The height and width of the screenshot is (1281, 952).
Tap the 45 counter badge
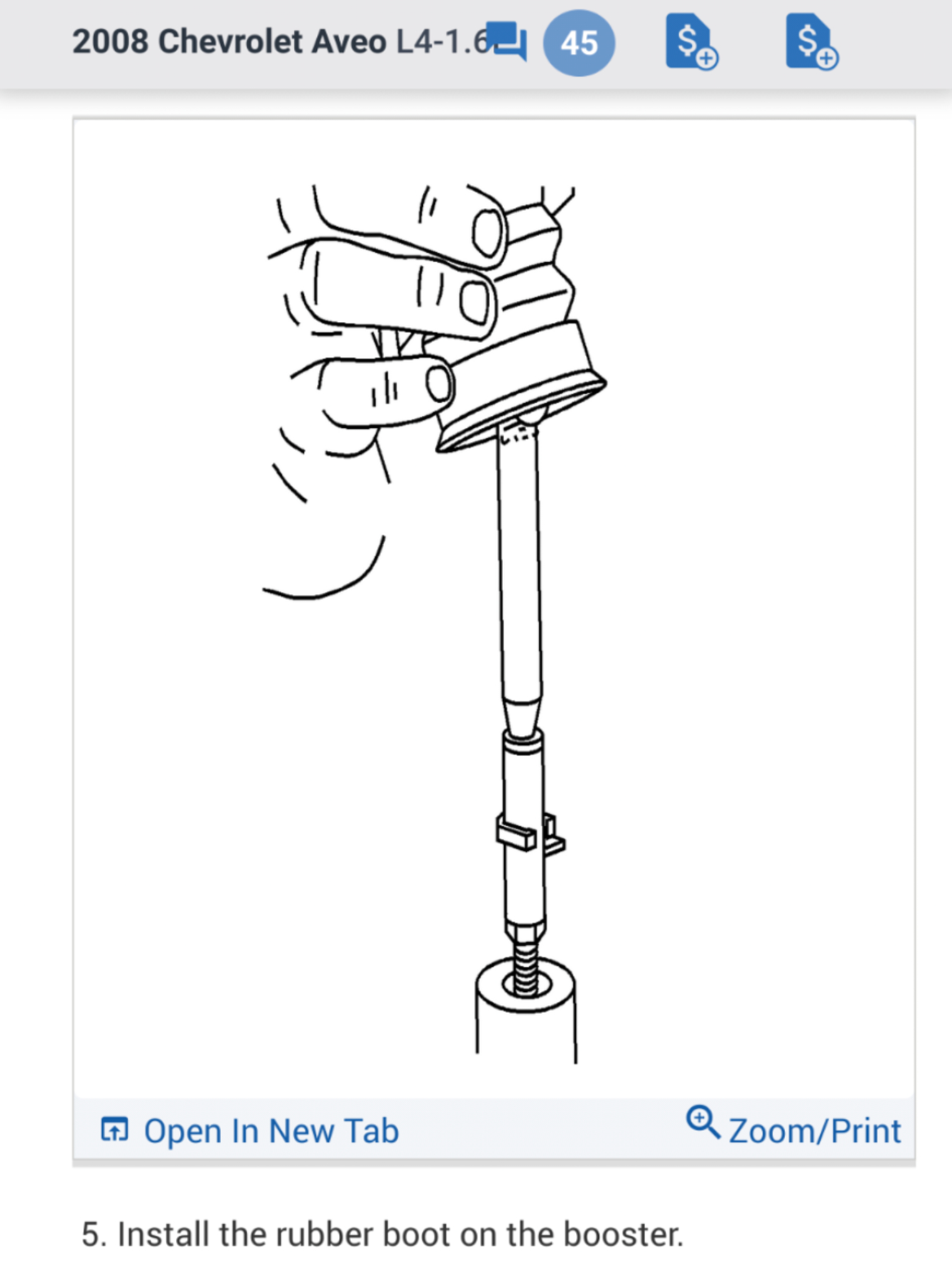click(579, 43)
